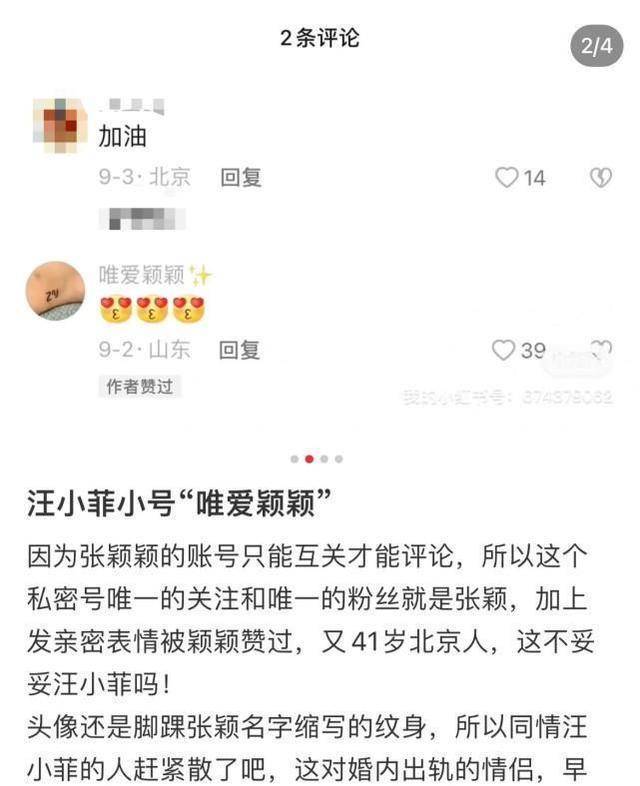Open the comment-screenshot image in full view

[320, 230]
